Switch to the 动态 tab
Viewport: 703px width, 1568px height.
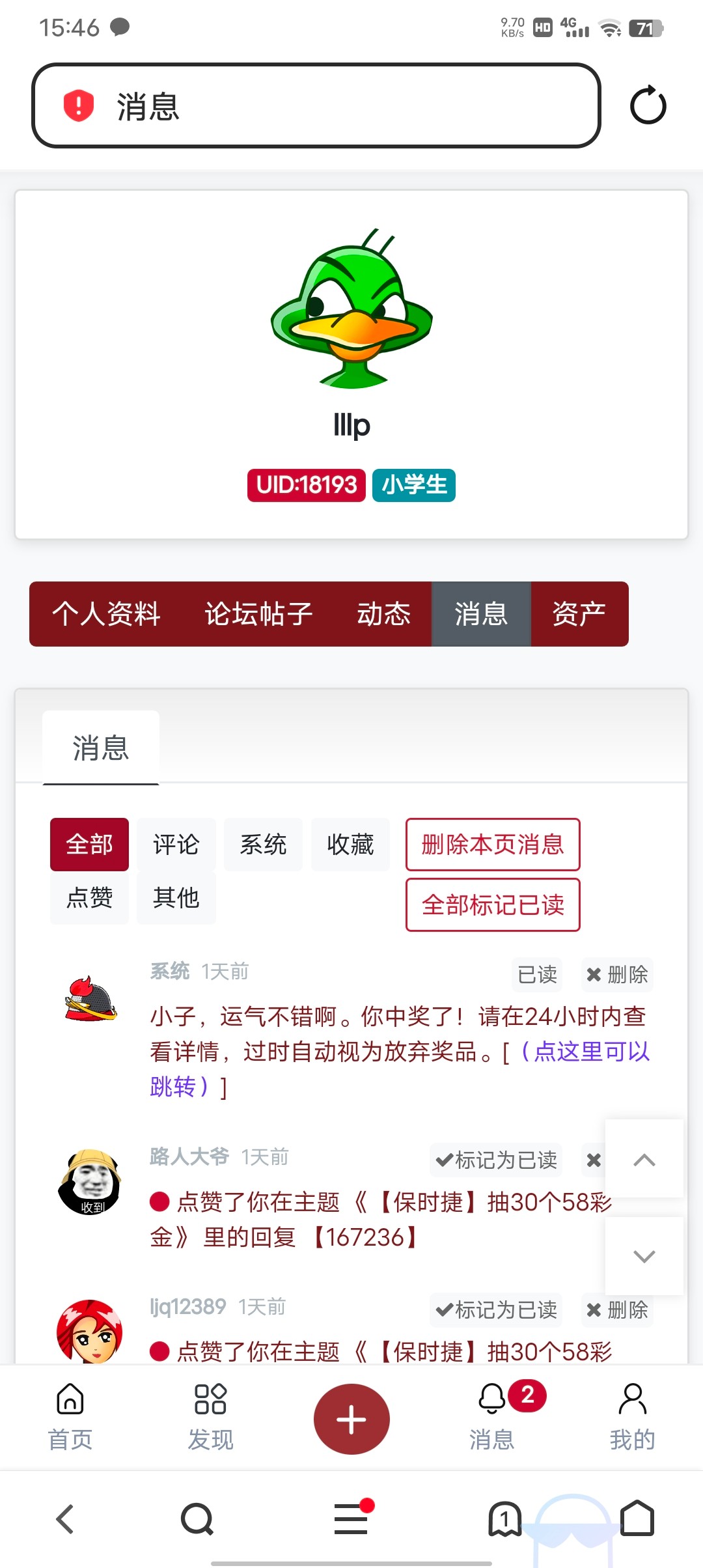(383, 613)
